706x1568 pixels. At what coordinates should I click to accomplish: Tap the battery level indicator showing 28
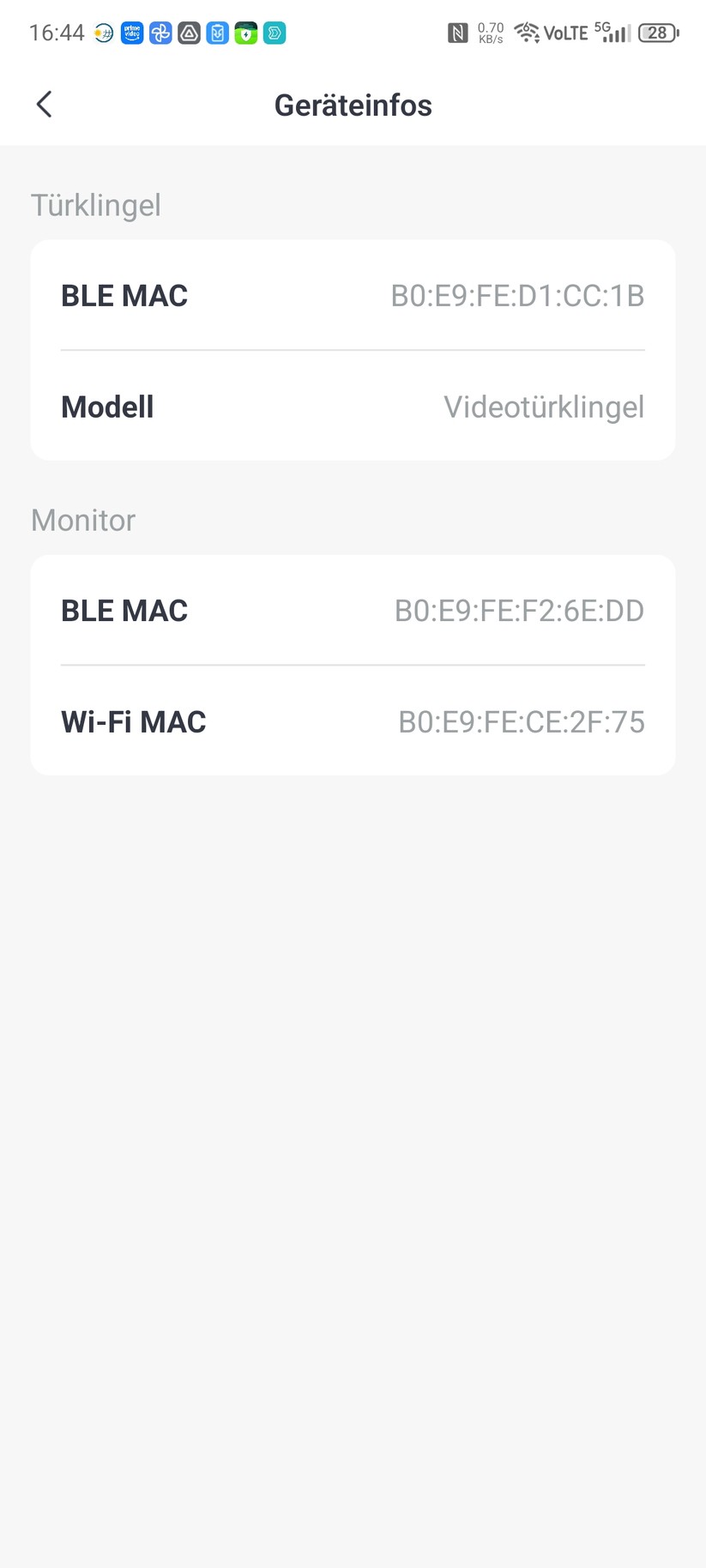point(657,33)
